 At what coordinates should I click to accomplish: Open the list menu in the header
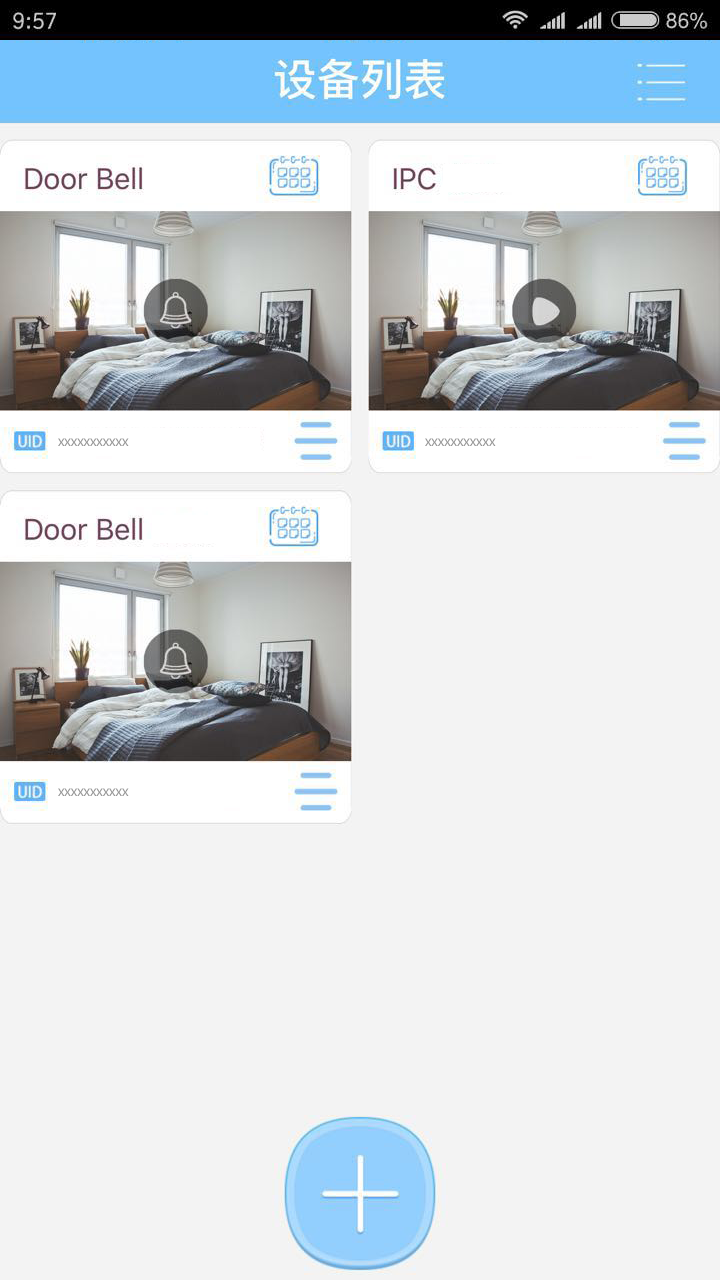[x=661, y=82]
